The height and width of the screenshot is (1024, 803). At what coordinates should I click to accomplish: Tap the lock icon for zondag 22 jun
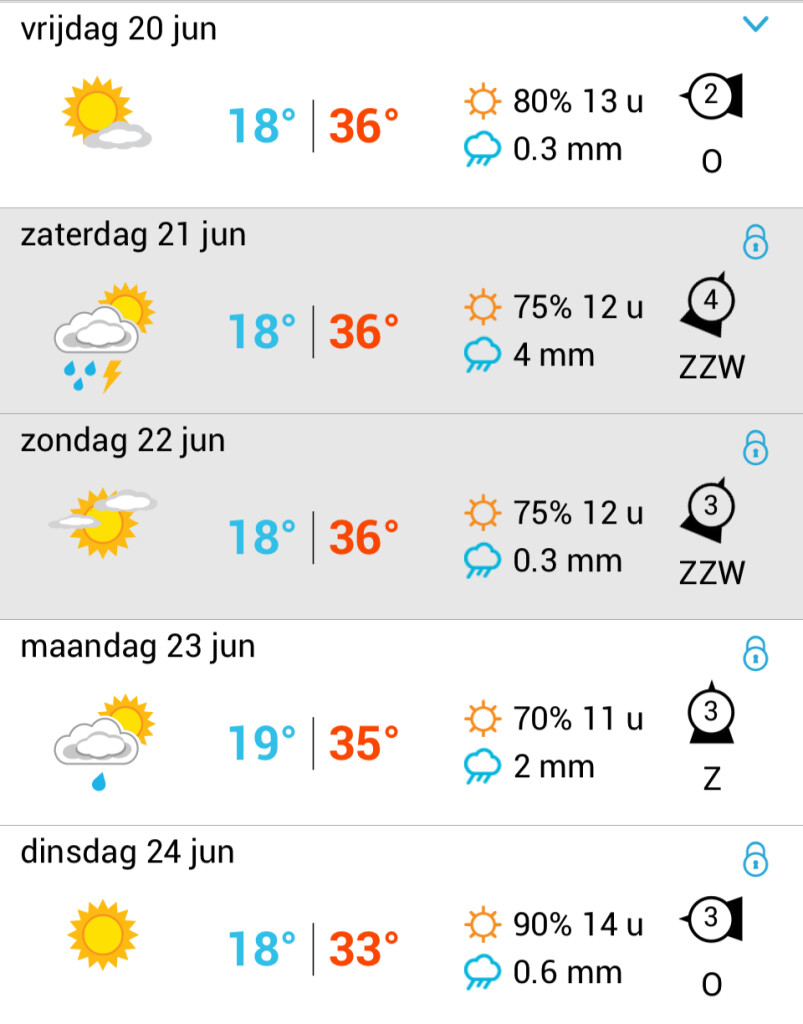coord(757,447)
